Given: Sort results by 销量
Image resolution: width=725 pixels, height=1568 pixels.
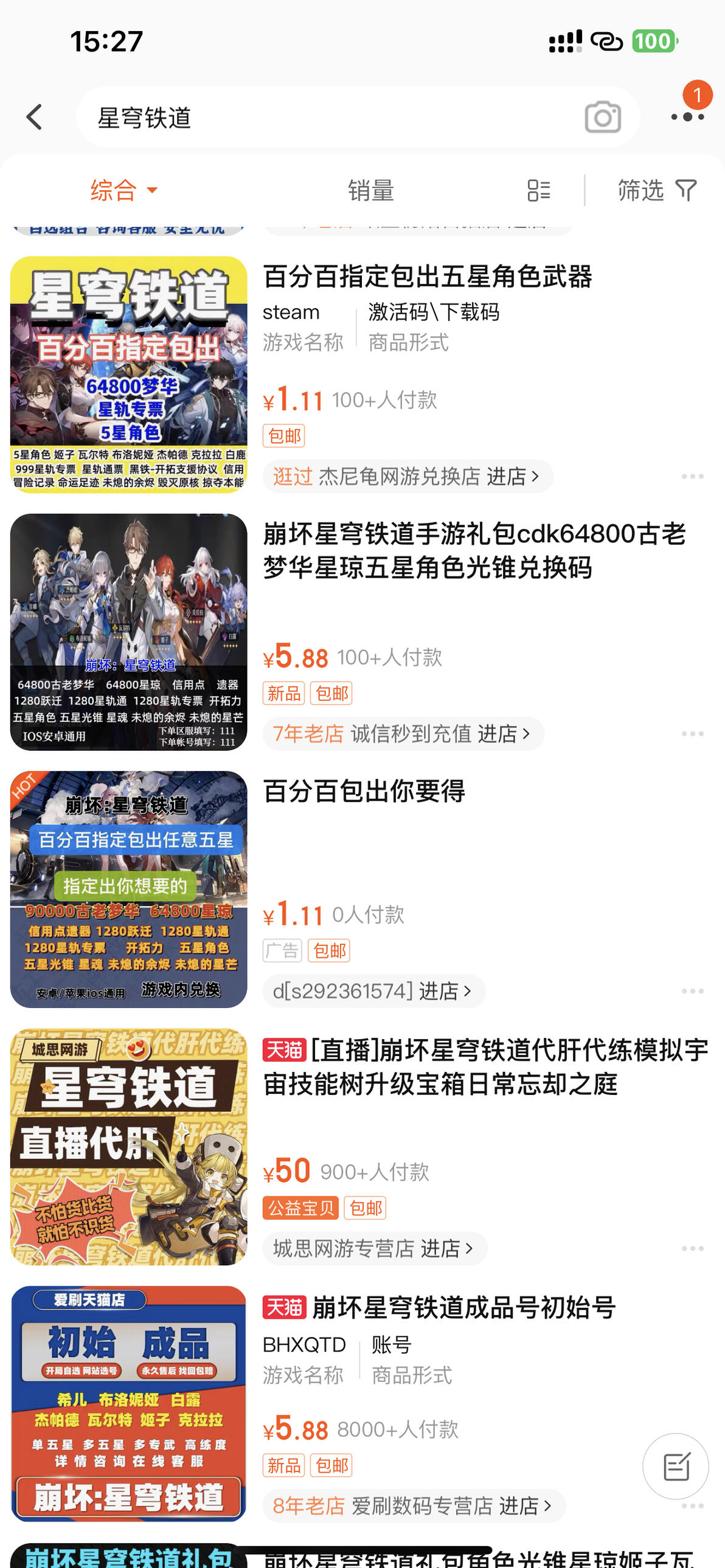Looking at the screenshot, I should (x=371, y=190).
